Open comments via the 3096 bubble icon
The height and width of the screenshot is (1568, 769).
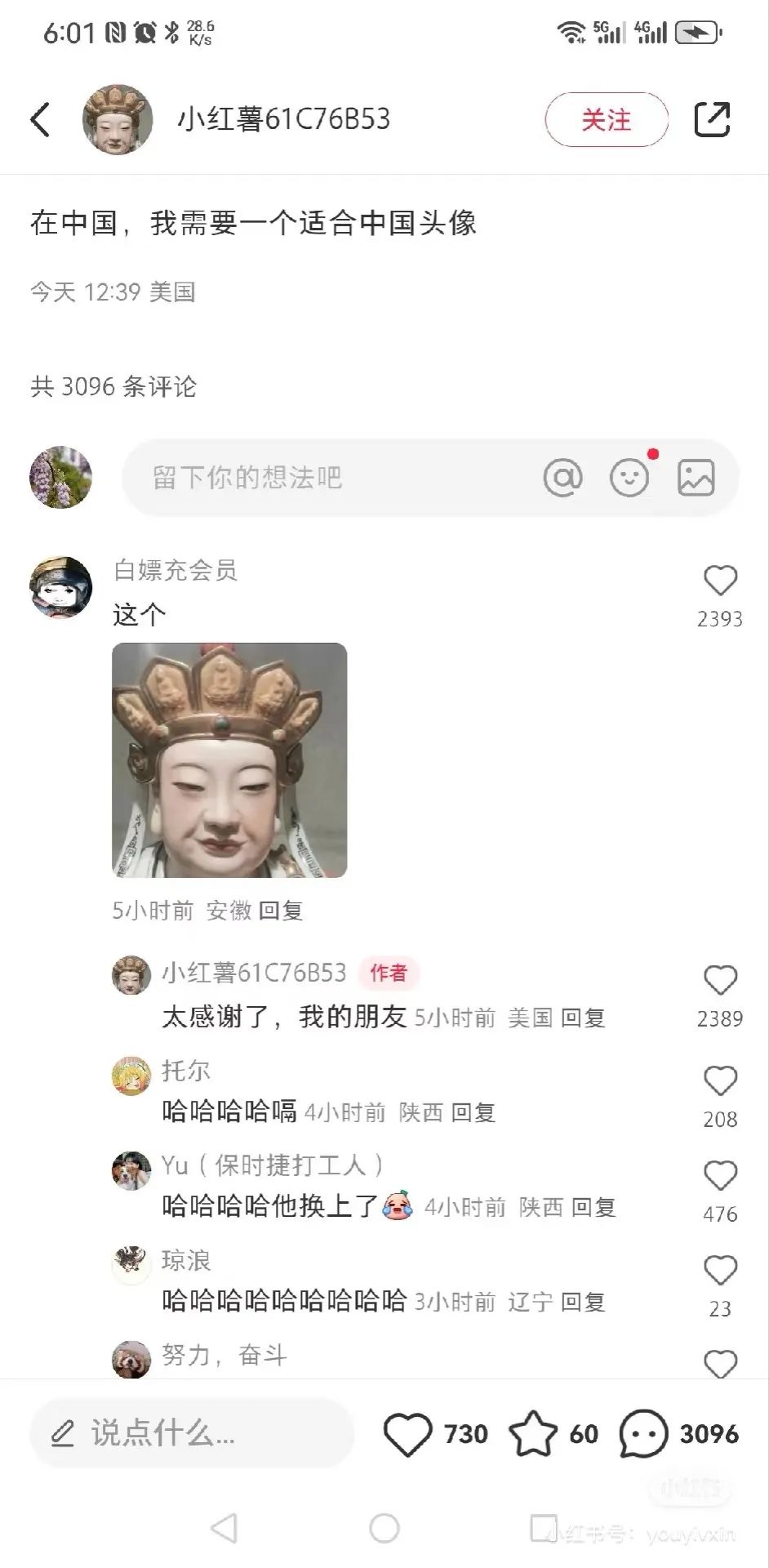643,1434
